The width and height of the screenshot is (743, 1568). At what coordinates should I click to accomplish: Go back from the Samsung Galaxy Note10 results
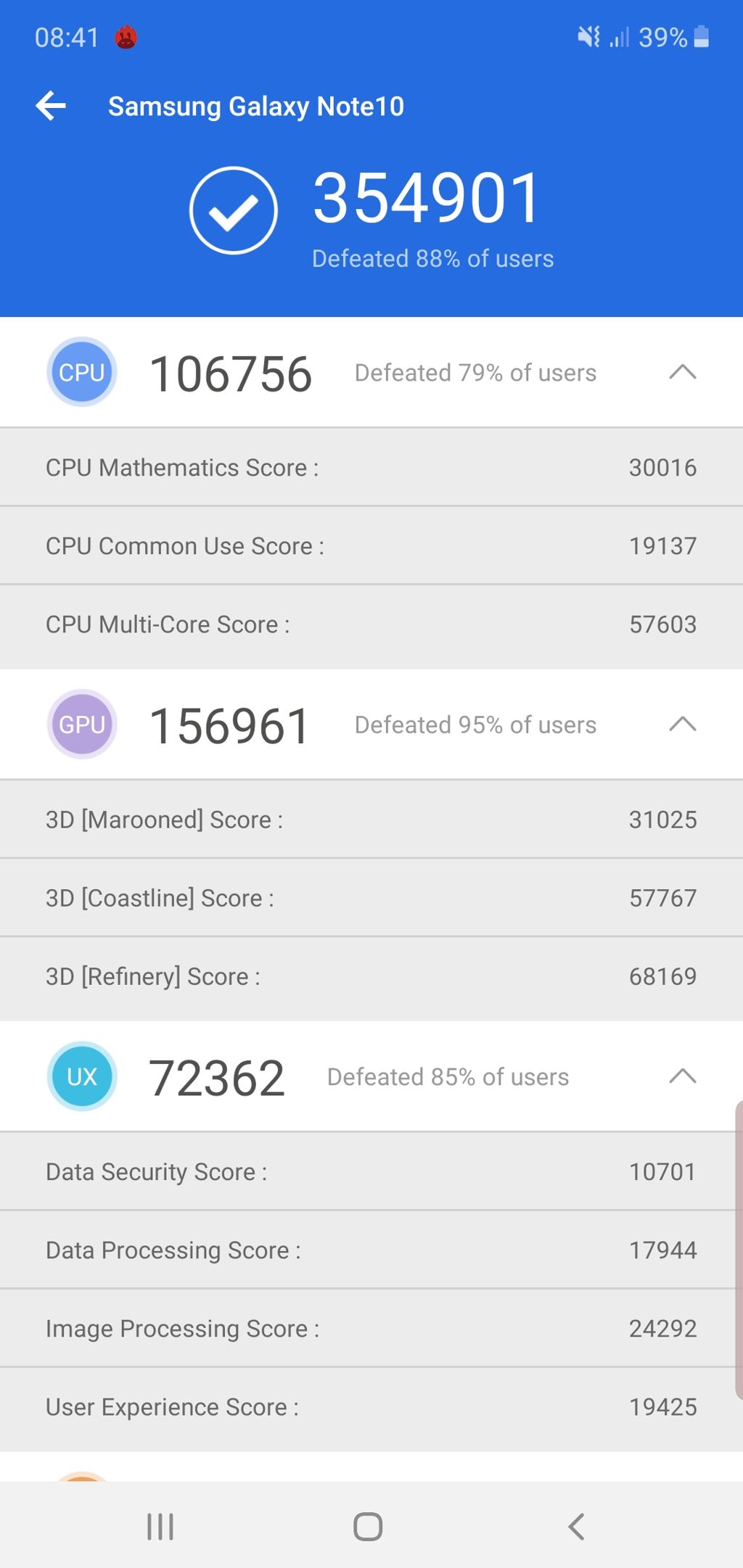(x=51, y=106)
